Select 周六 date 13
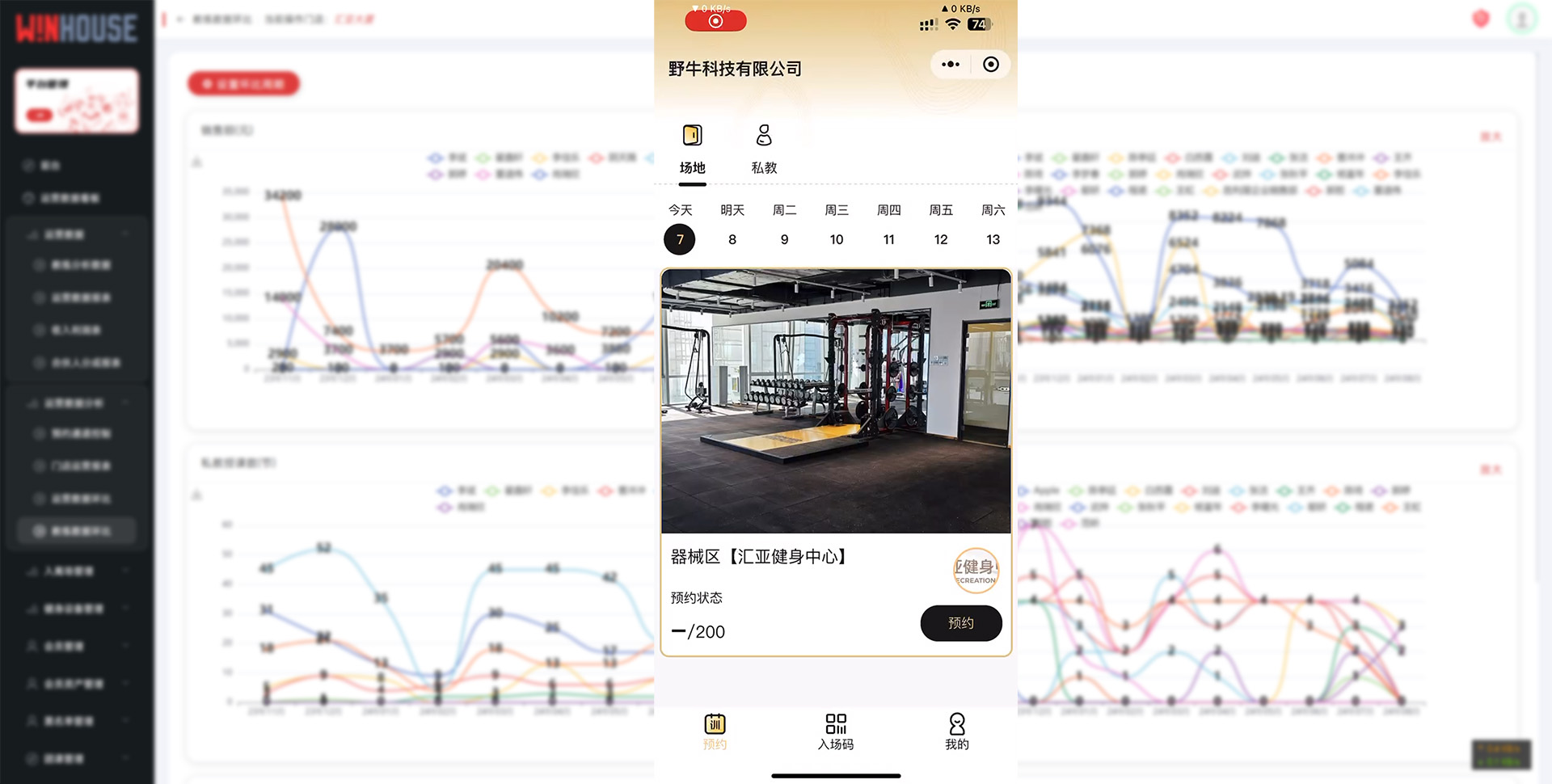The image size is (1552, 784). tap(993, 239)
